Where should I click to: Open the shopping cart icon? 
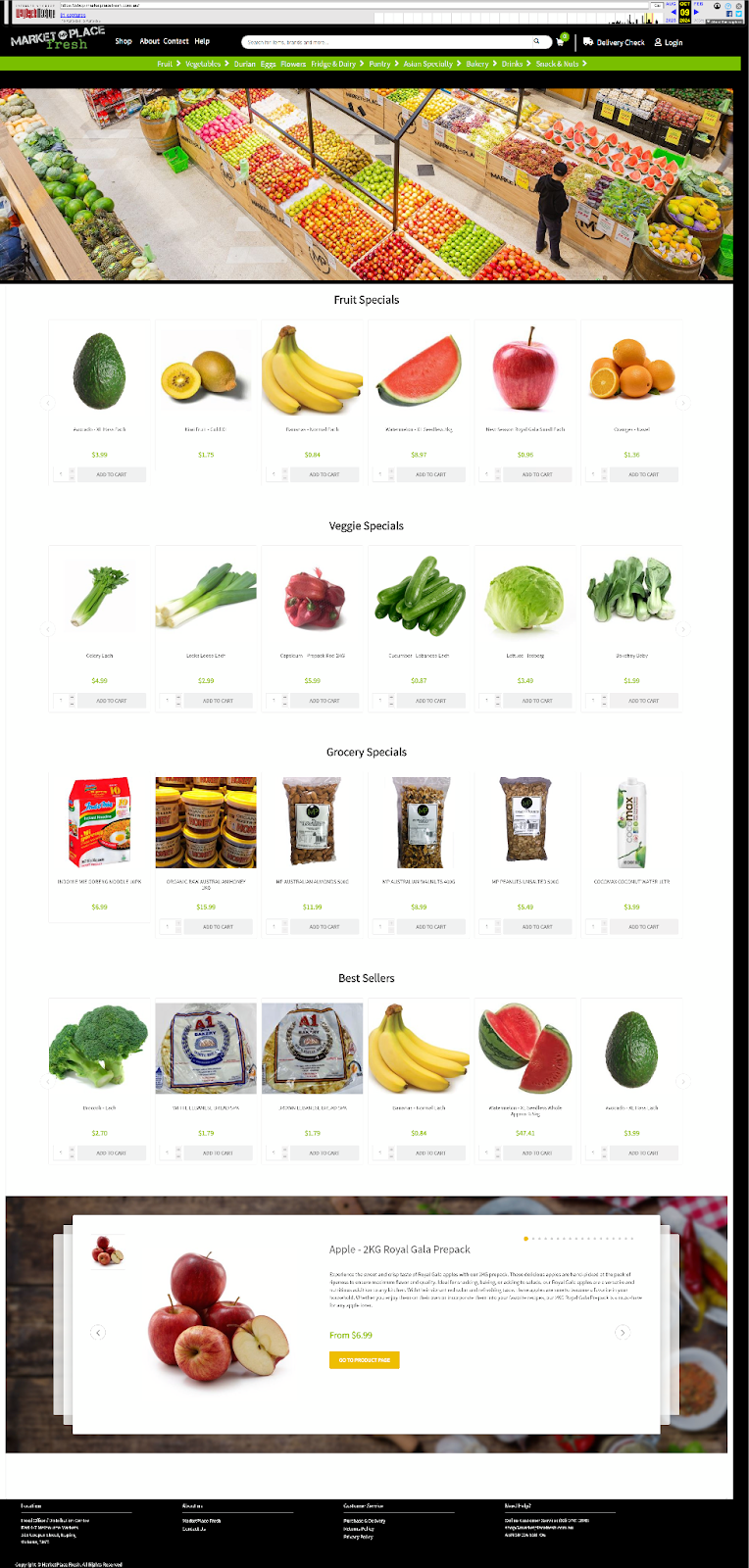pos(560,42)
